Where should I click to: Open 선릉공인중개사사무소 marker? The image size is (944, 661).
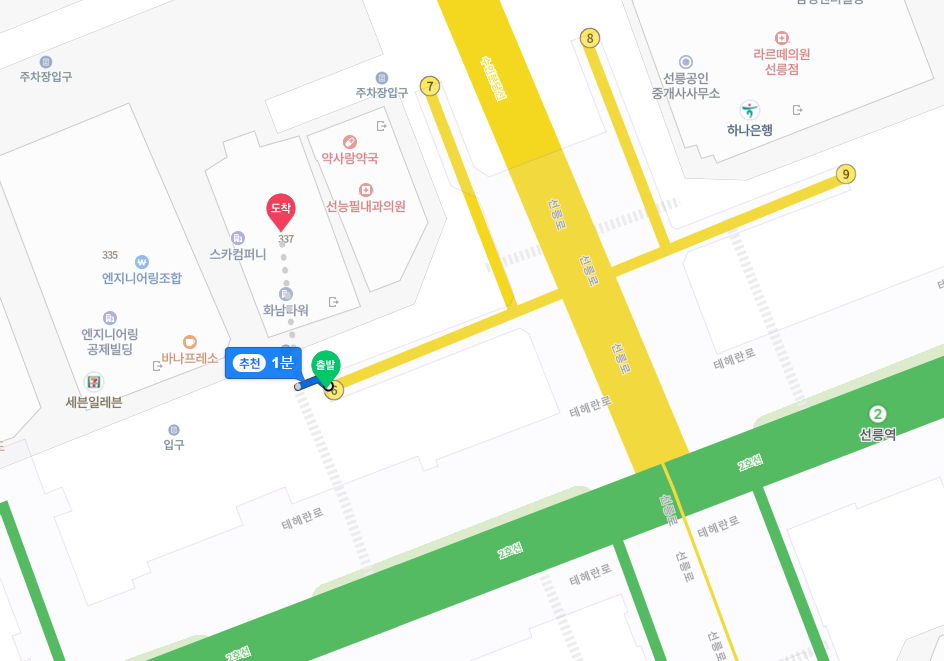[685, 62]
